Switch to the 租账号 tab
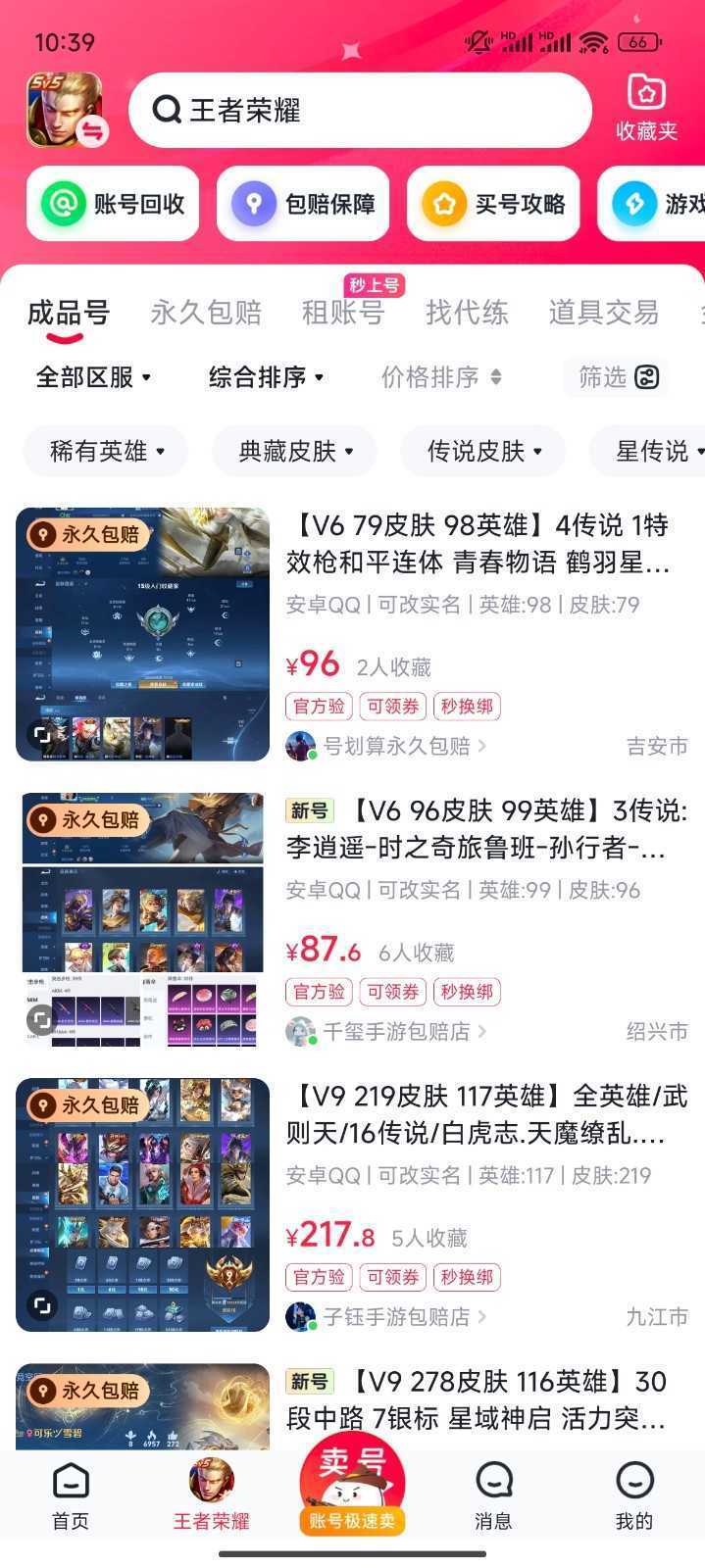Image resolution: width=705 pixels, height=1568 pixels. coord(343,313)
